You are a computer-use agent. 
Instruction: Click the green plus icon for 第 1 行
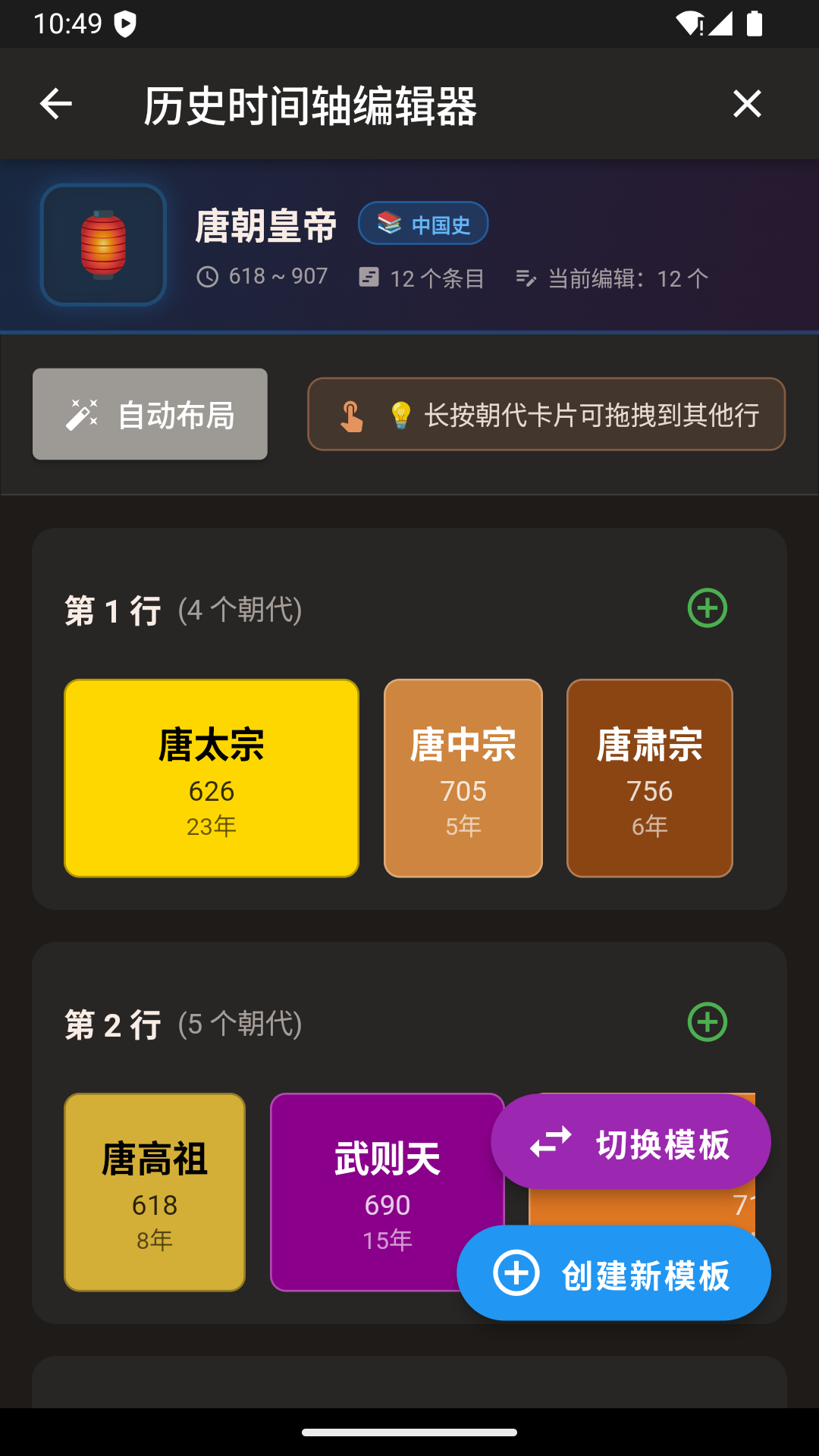707,608
